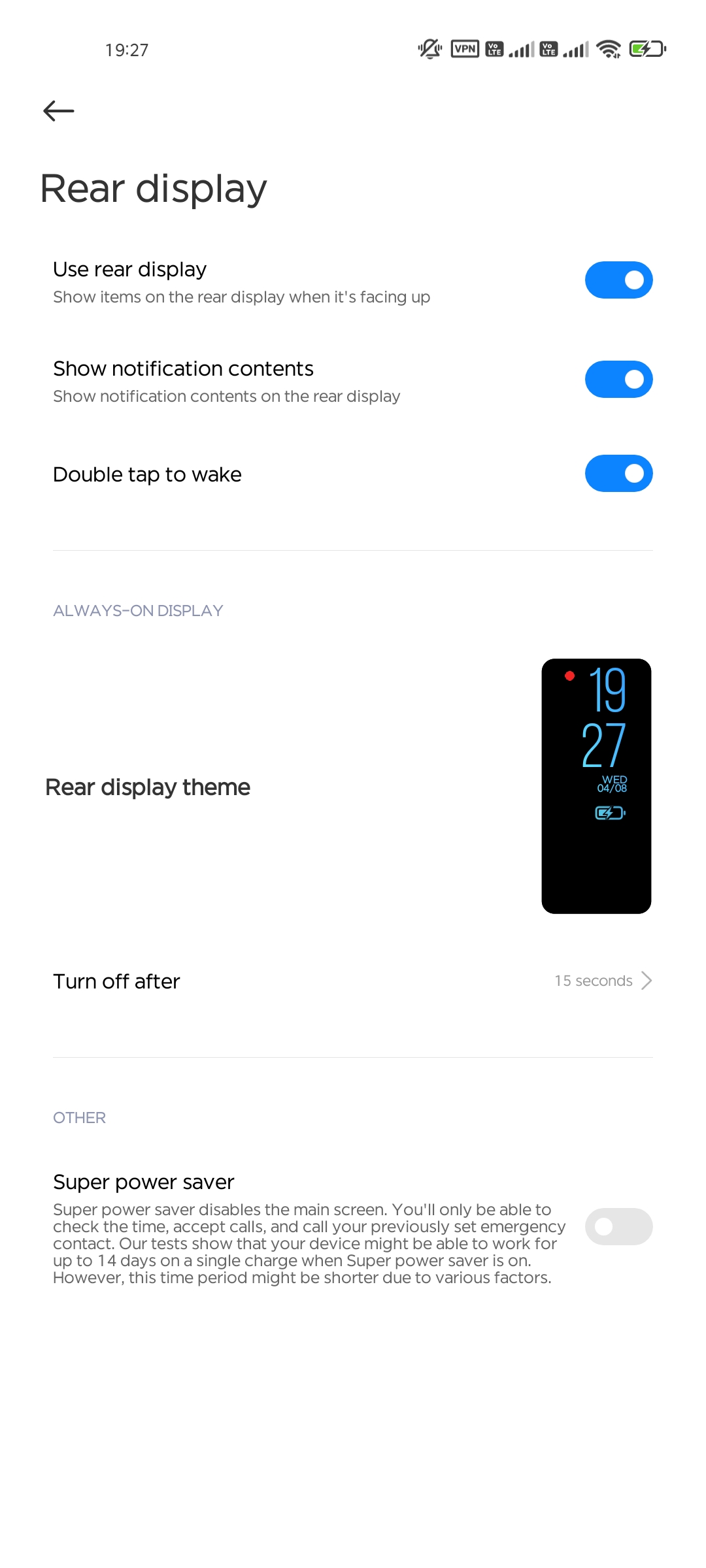This screenshot has height=1568, width=706.
Task: Enable Super power saver
Action: pos(618,1227)
